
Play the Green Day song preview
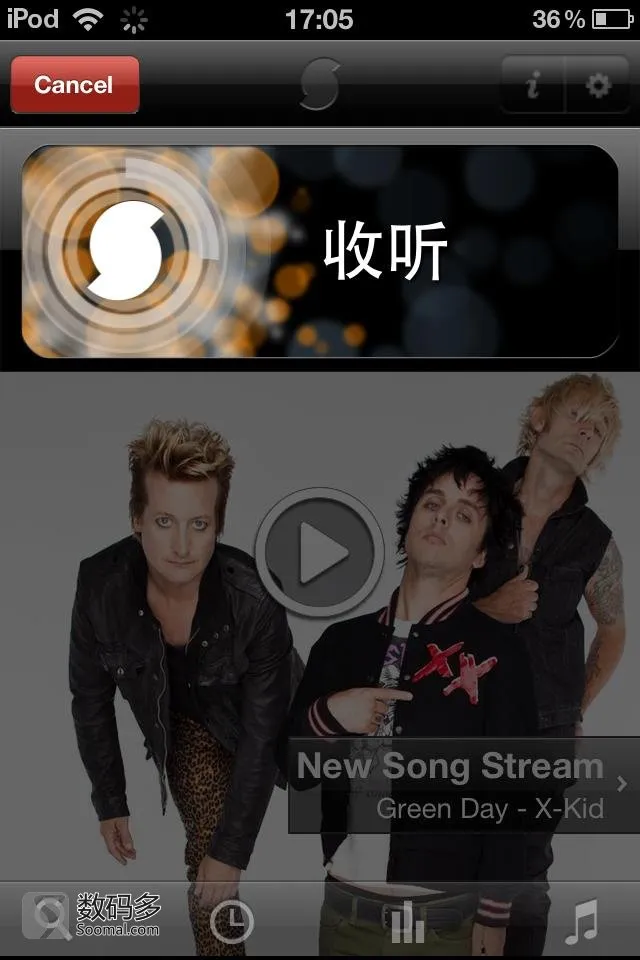[319, 551]
